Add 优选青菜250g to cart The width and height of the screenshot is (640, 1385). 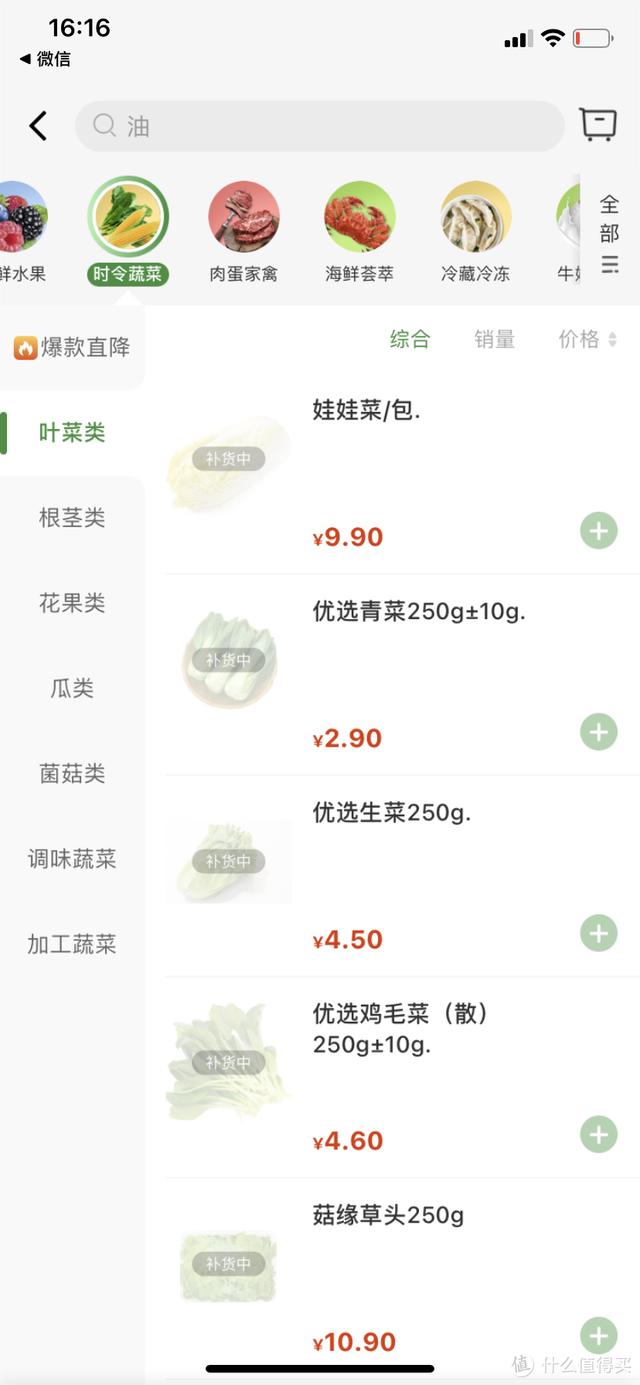599,732
